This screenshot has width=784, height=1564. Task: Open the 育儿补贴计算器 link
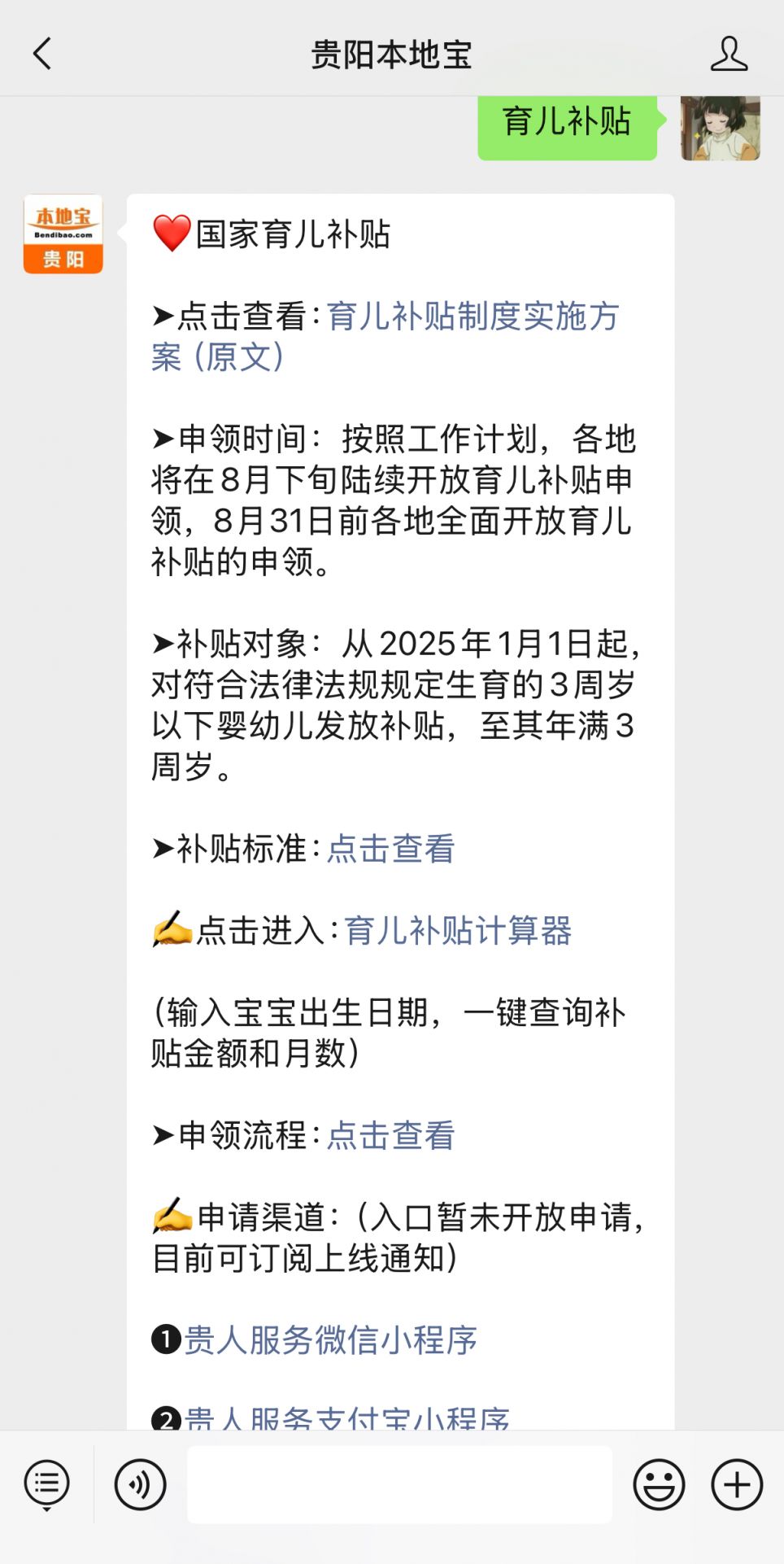(x=458, y=931)
